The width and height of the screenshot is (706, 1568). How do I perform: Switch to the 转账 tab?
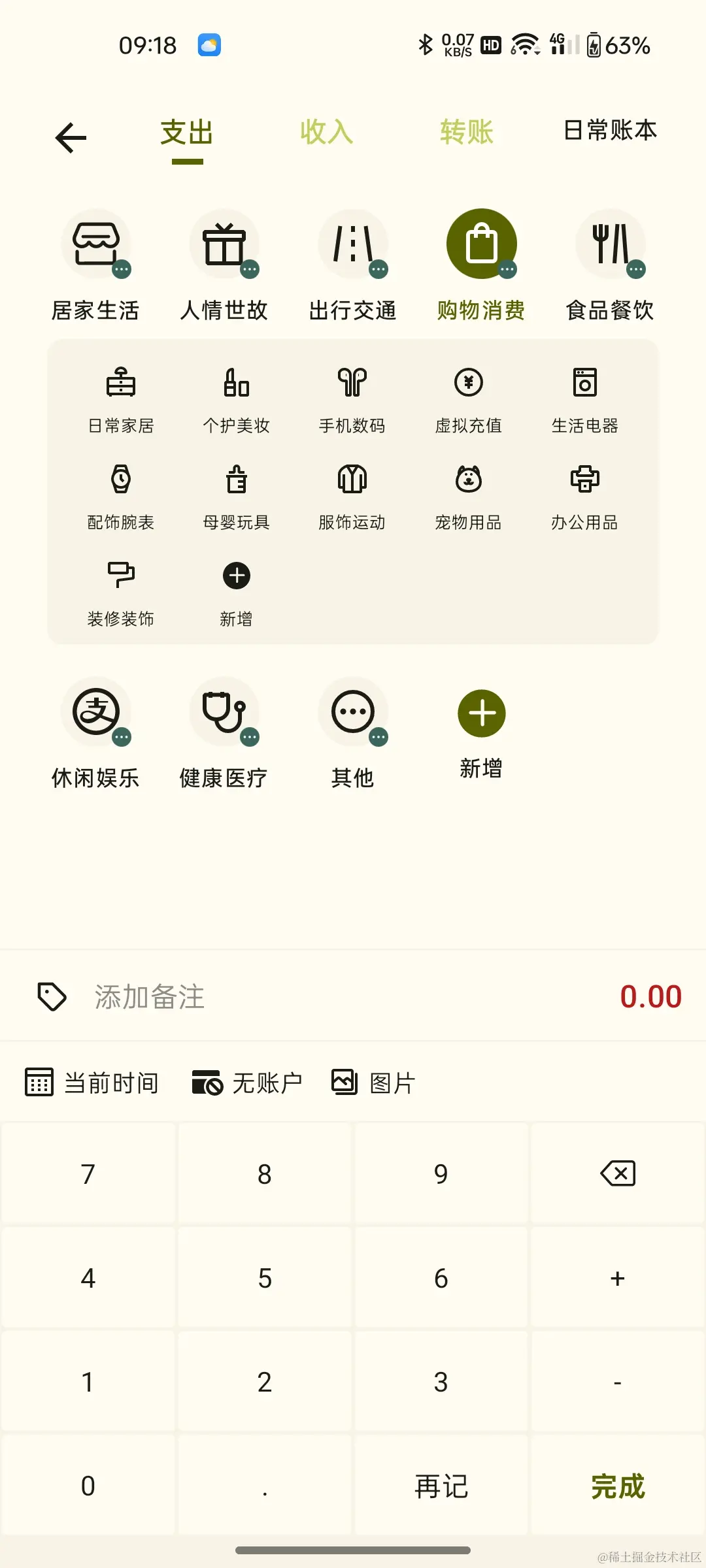tap(466, 133)
